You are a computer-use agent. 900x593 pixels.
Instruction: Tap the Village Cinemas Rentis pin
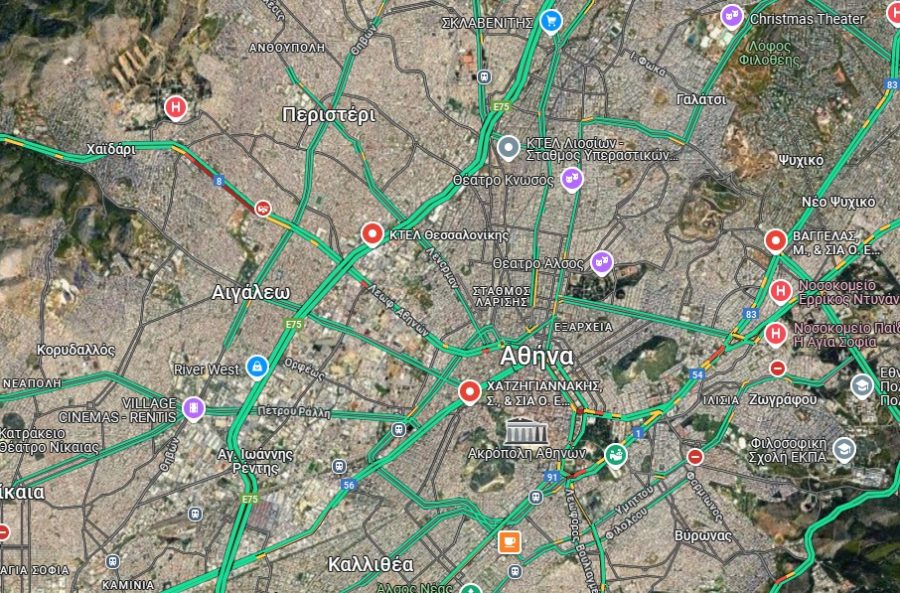[x=193, y=408]
